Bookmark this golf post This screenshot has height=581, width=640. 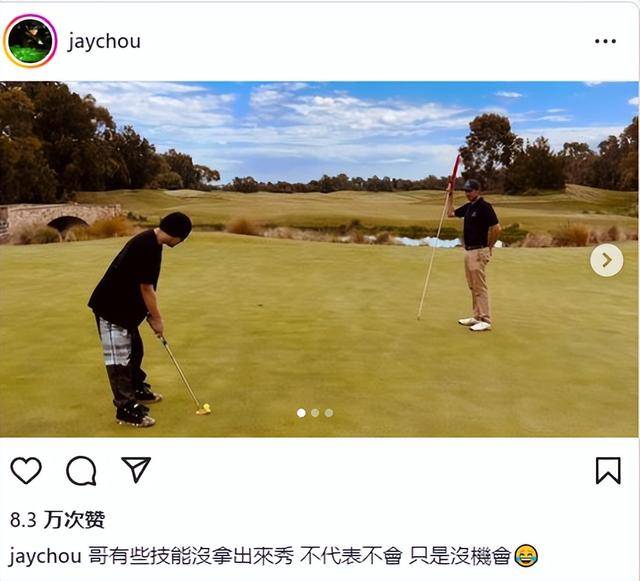607,470
